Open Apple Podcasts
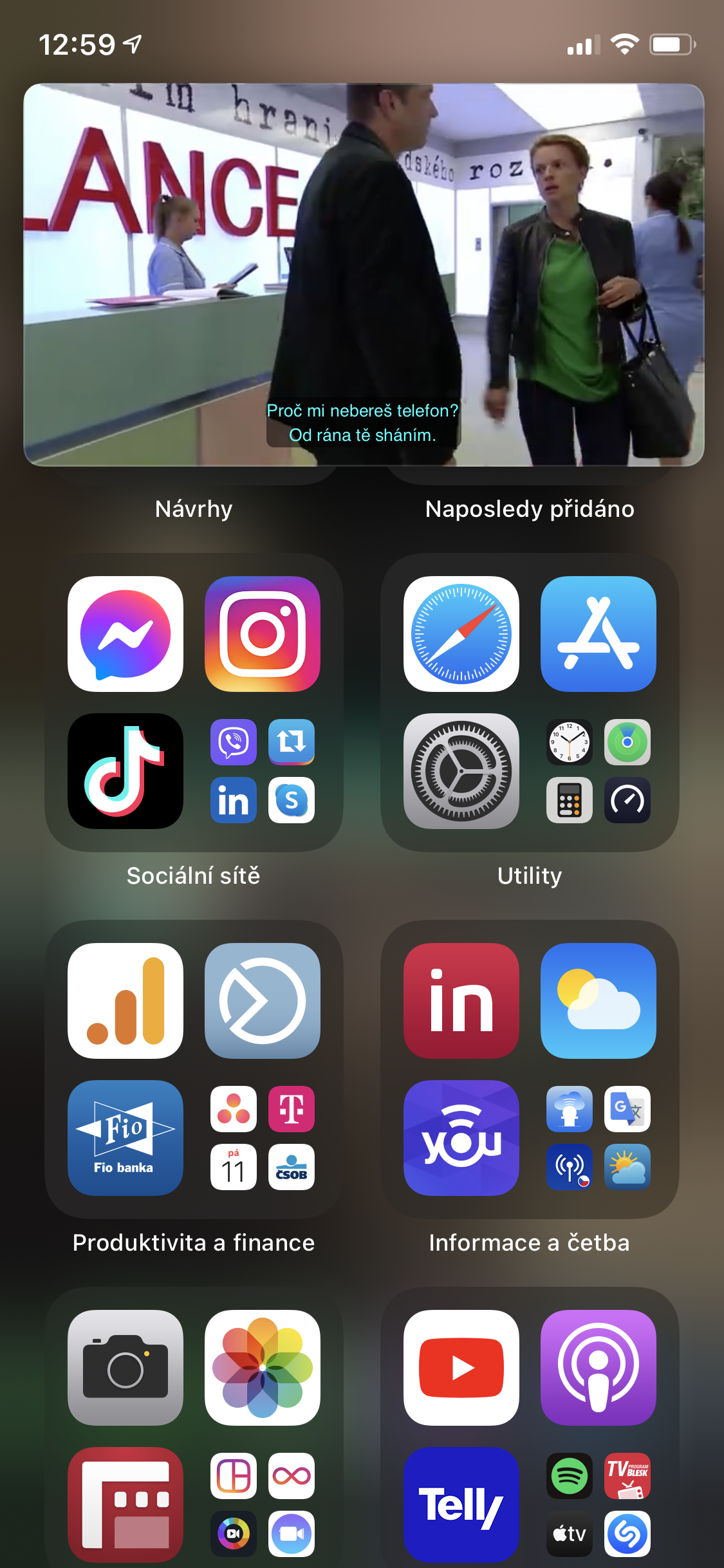Viewport: 724px width, 1568px height. click(x=599, y=1368)
